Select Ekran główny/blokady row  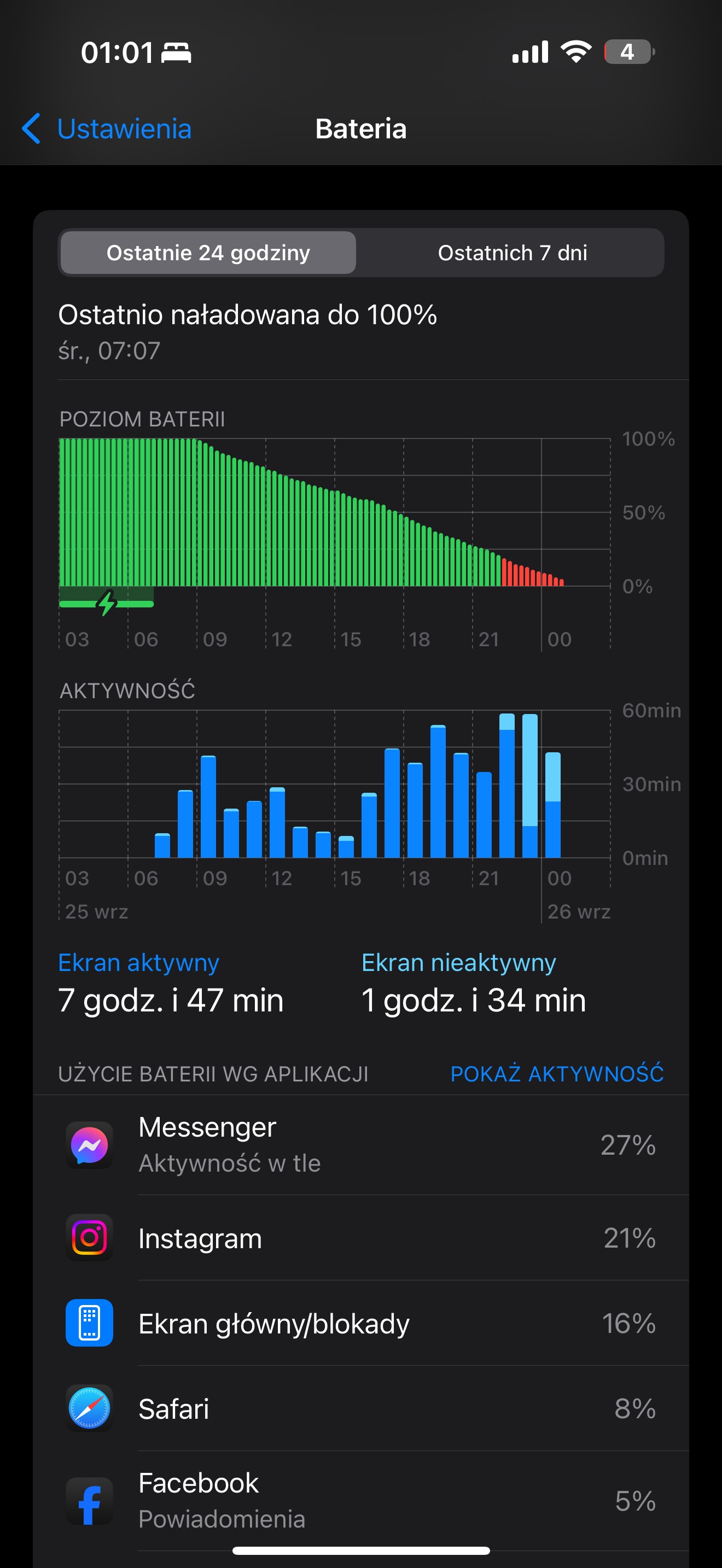(361, 1323)
